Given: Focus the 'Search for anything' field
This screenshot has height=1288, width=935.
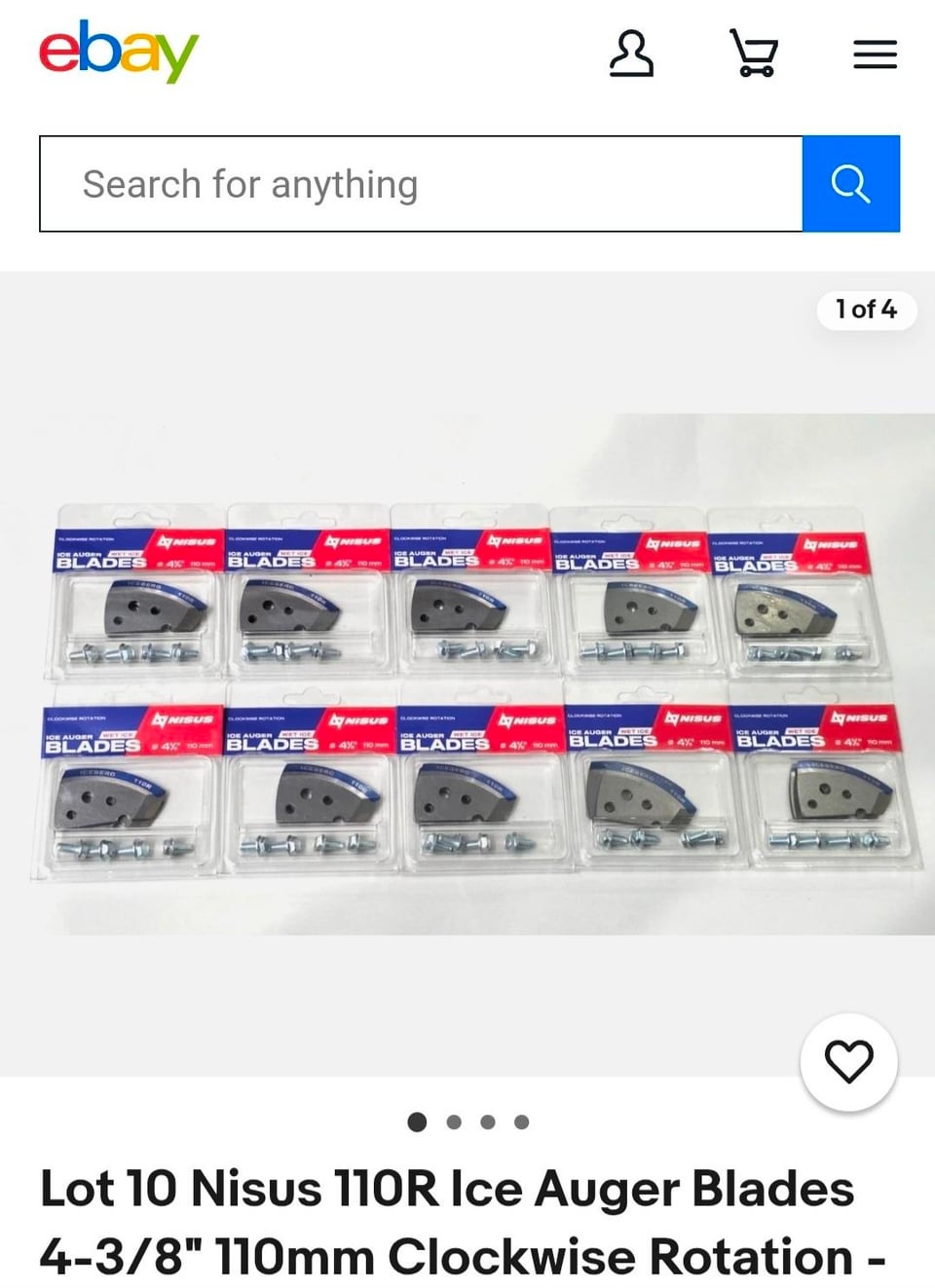Looking at the screenshot, I should [x=421, y=184].
